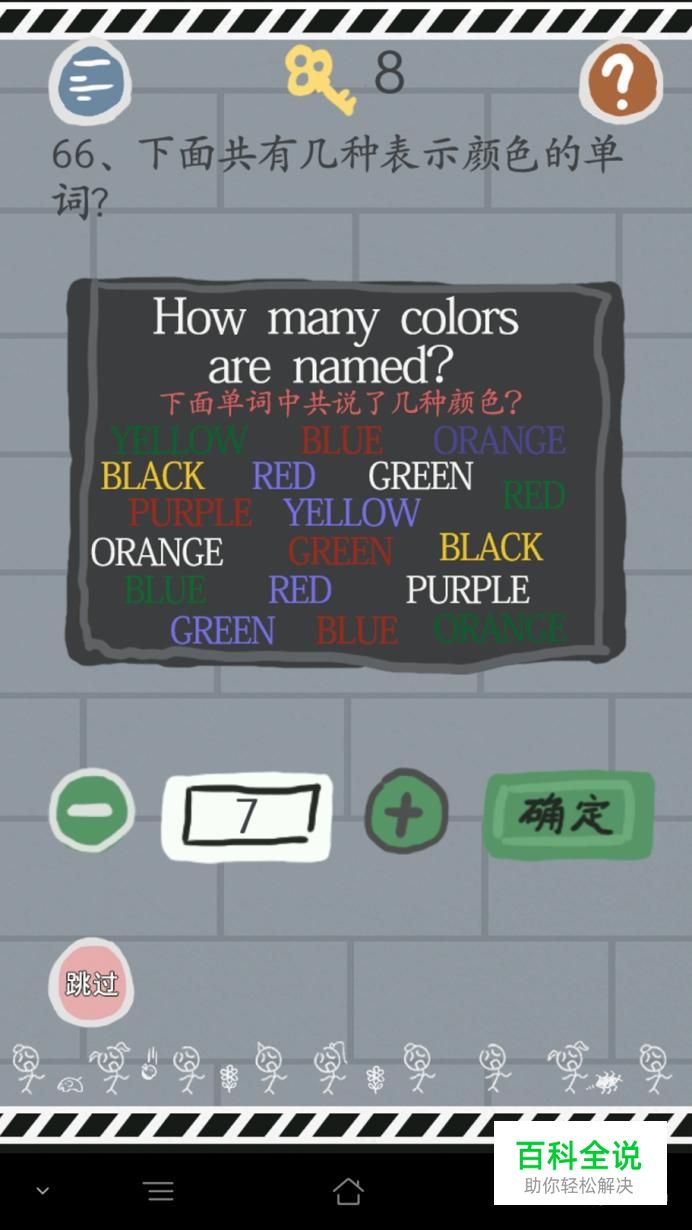Skip this question with the 跳过 button
The image size is (692, 1230).
[91, 982]
